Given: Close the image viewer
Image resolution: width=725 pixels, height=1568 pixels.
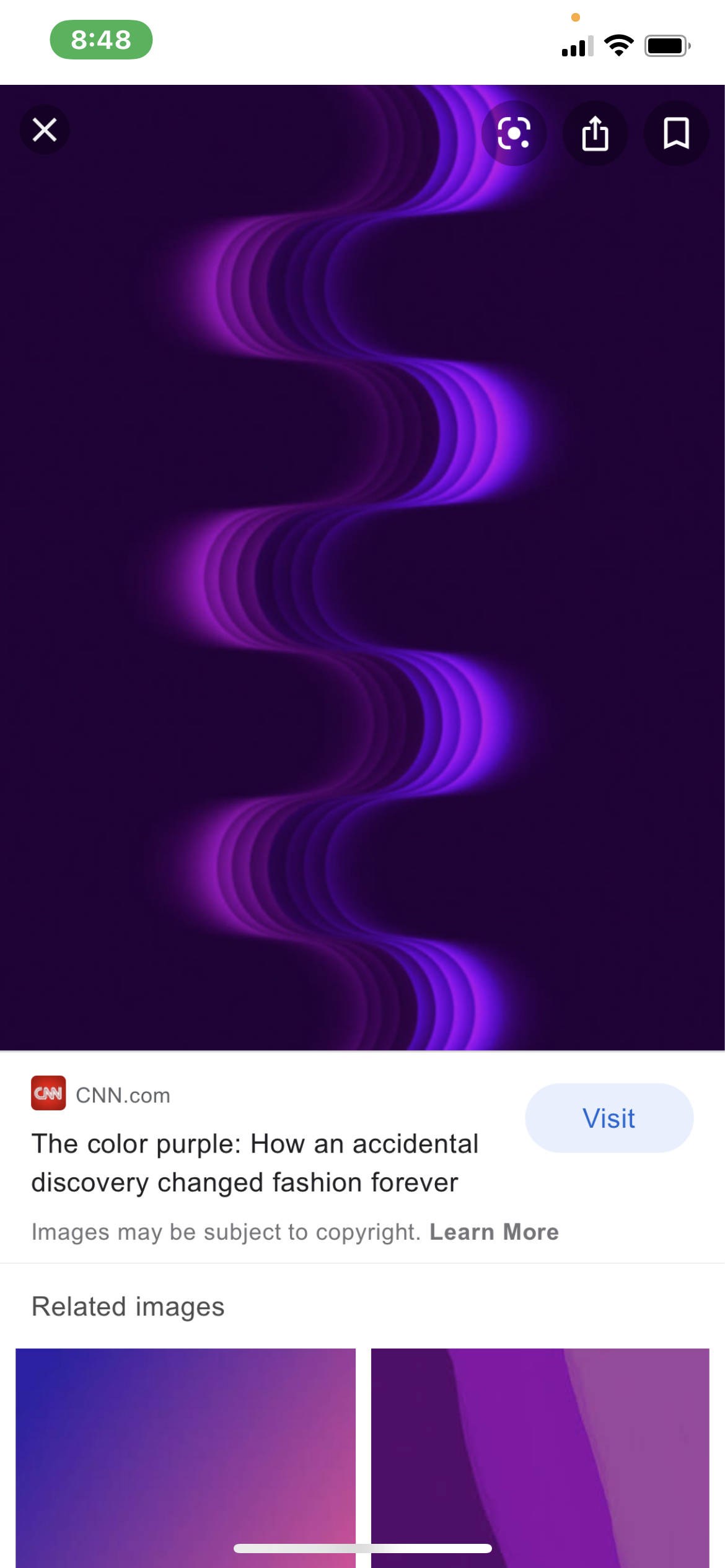Looking at the screenshot, I should tap(45, 130).
